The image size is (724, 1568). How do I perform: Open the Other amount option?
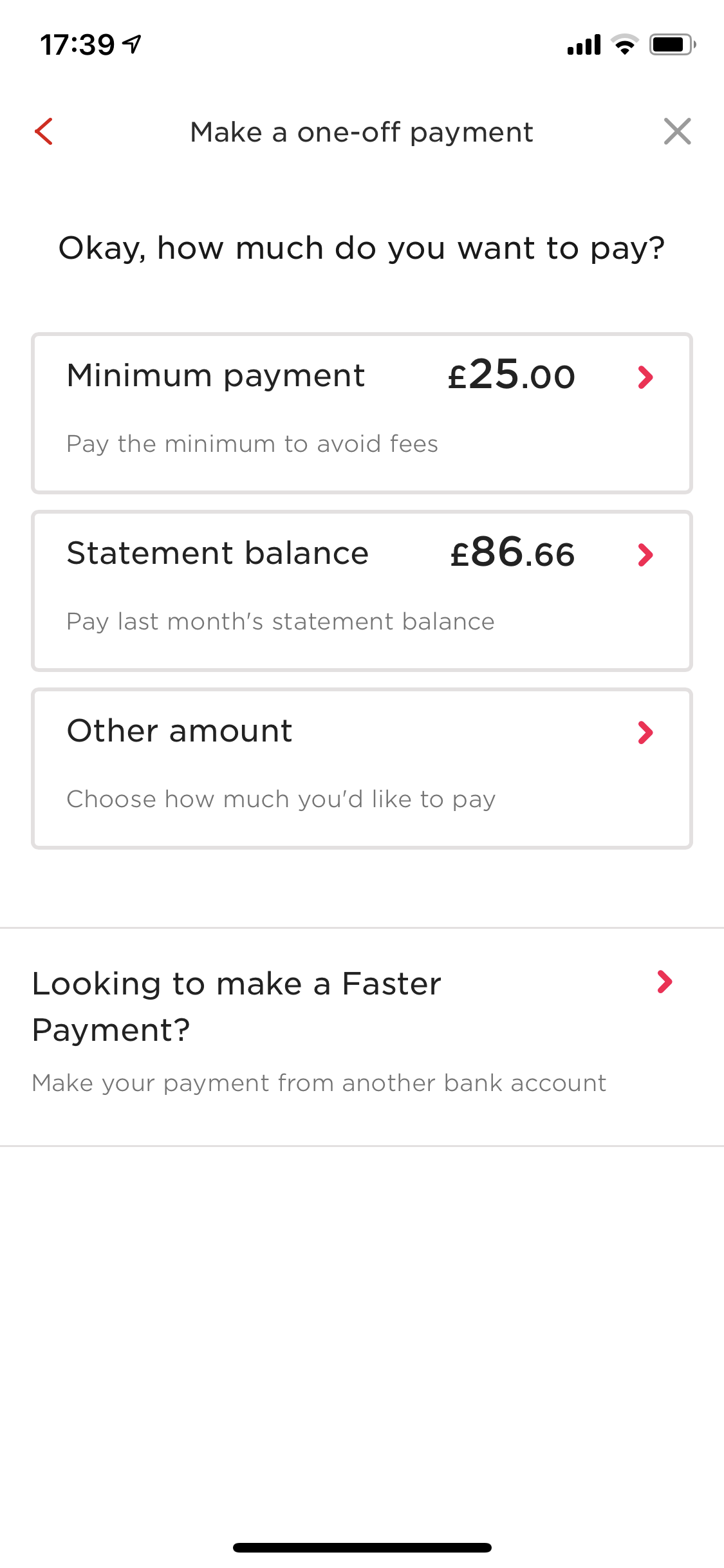coord(362,769)
